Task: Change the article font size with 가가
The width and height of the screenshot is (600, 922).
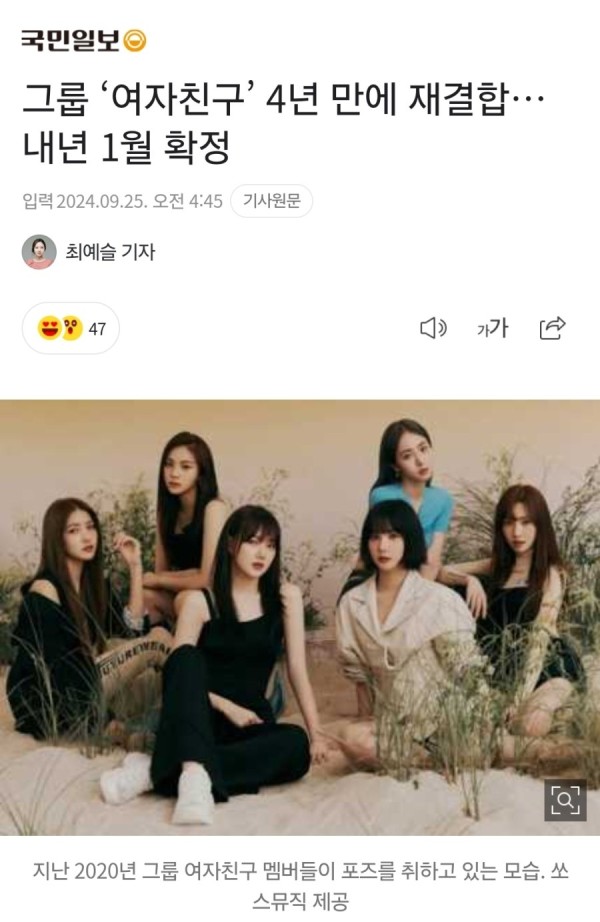Action: tap(492, 328)
